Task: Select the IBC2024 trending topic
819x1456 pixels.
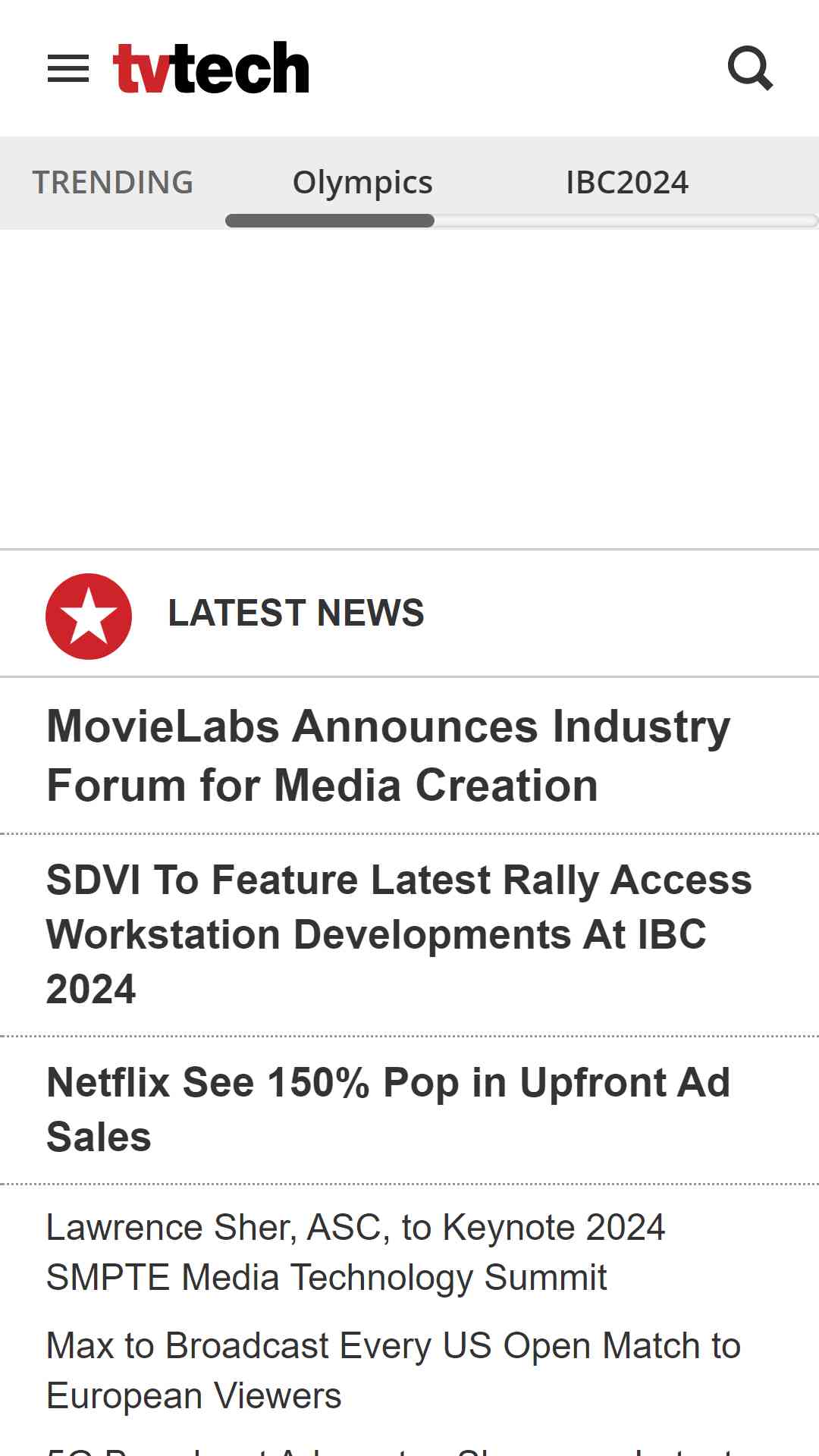Action: [627, 183]
